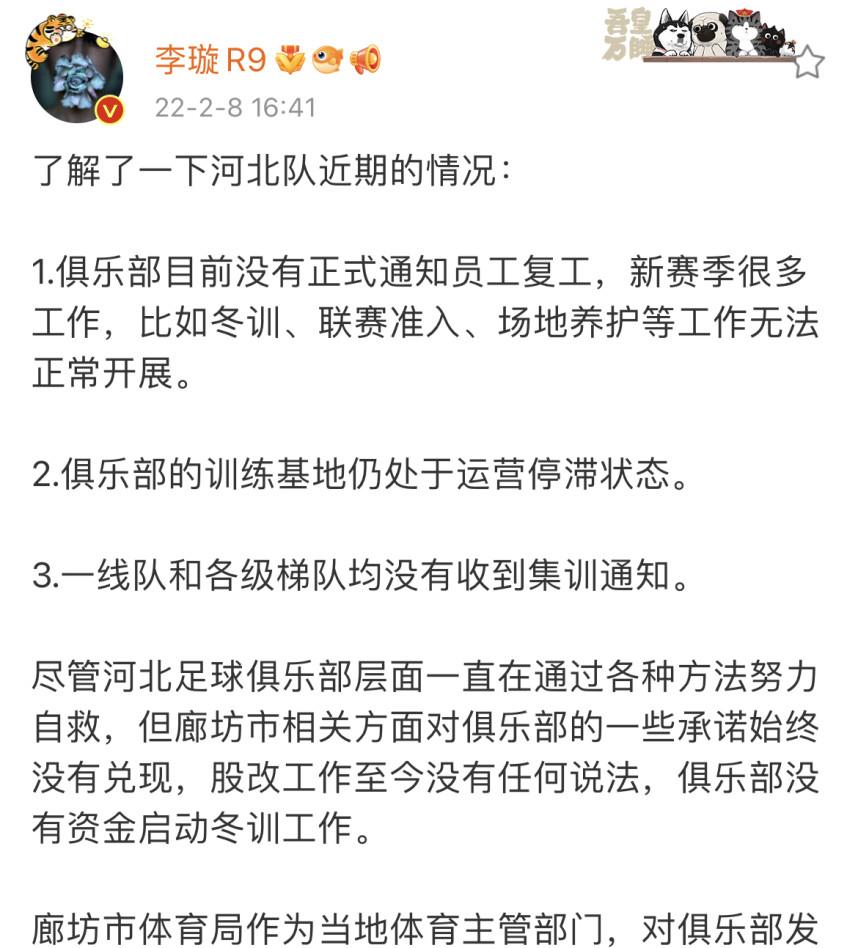Tap the star icon to favorite post
The image size is (858, 948).
(808, 62)
